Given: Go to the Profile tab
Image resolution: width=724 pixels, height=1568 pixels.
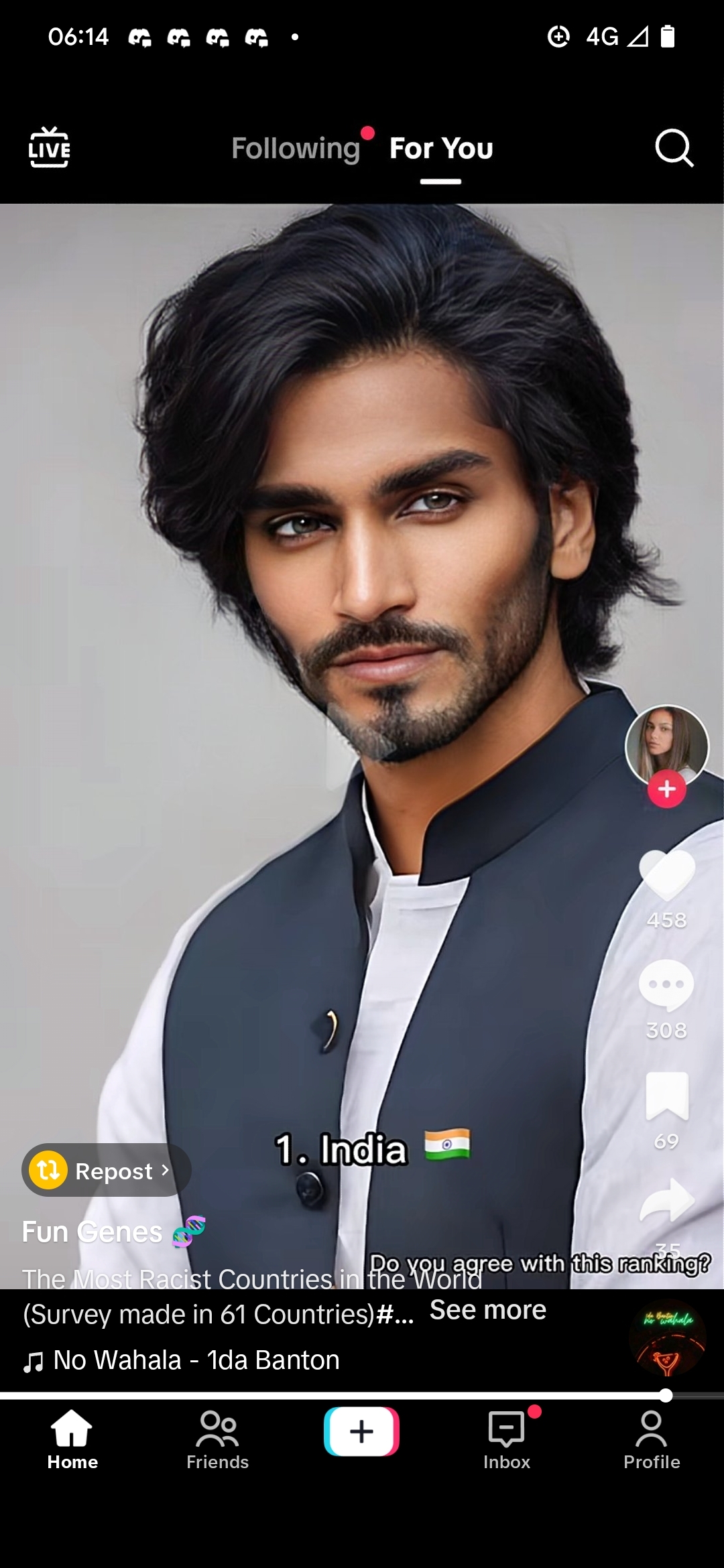Looking at the screenshot, I should [652, 1439].
